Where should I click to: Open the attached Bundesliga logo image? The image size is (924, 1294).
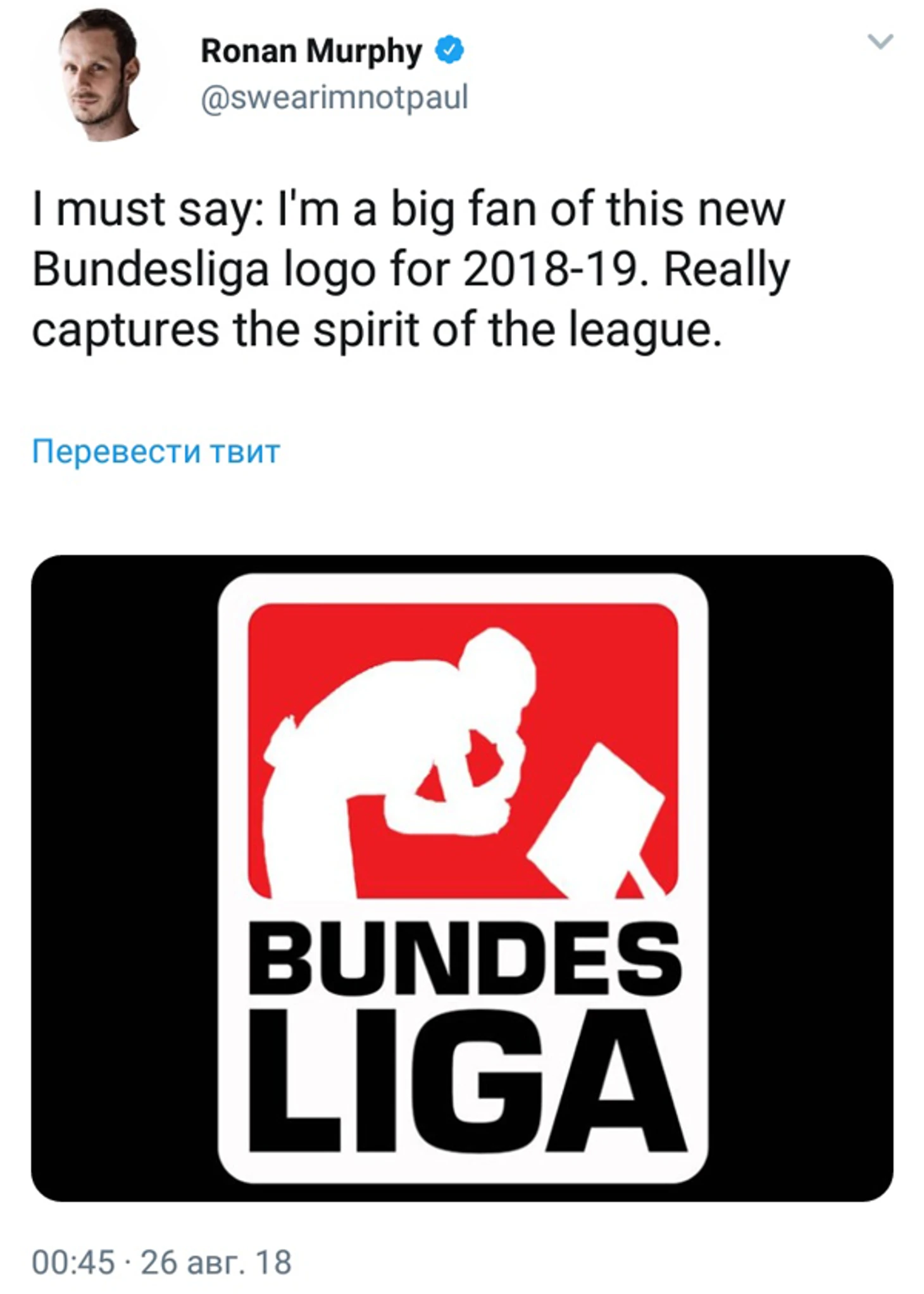click(x=462, y=879)
